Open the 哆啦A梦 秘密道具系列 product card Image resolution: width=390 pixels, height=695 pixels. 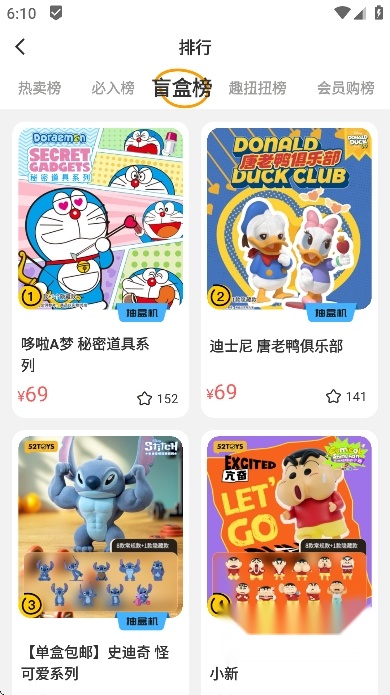(x=101, y=270)
